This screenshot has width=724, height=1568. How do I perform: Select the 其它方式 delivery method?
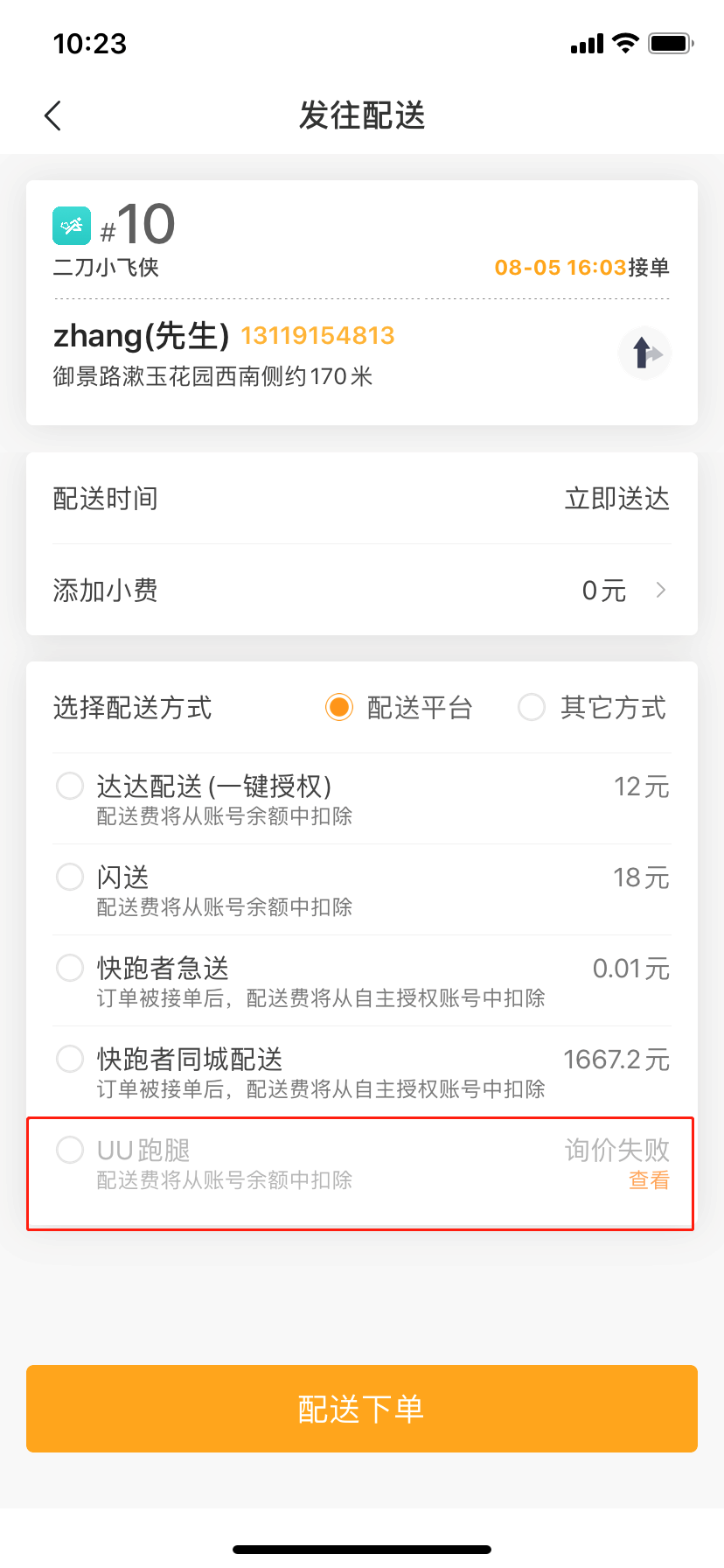[x=532, y=707]
